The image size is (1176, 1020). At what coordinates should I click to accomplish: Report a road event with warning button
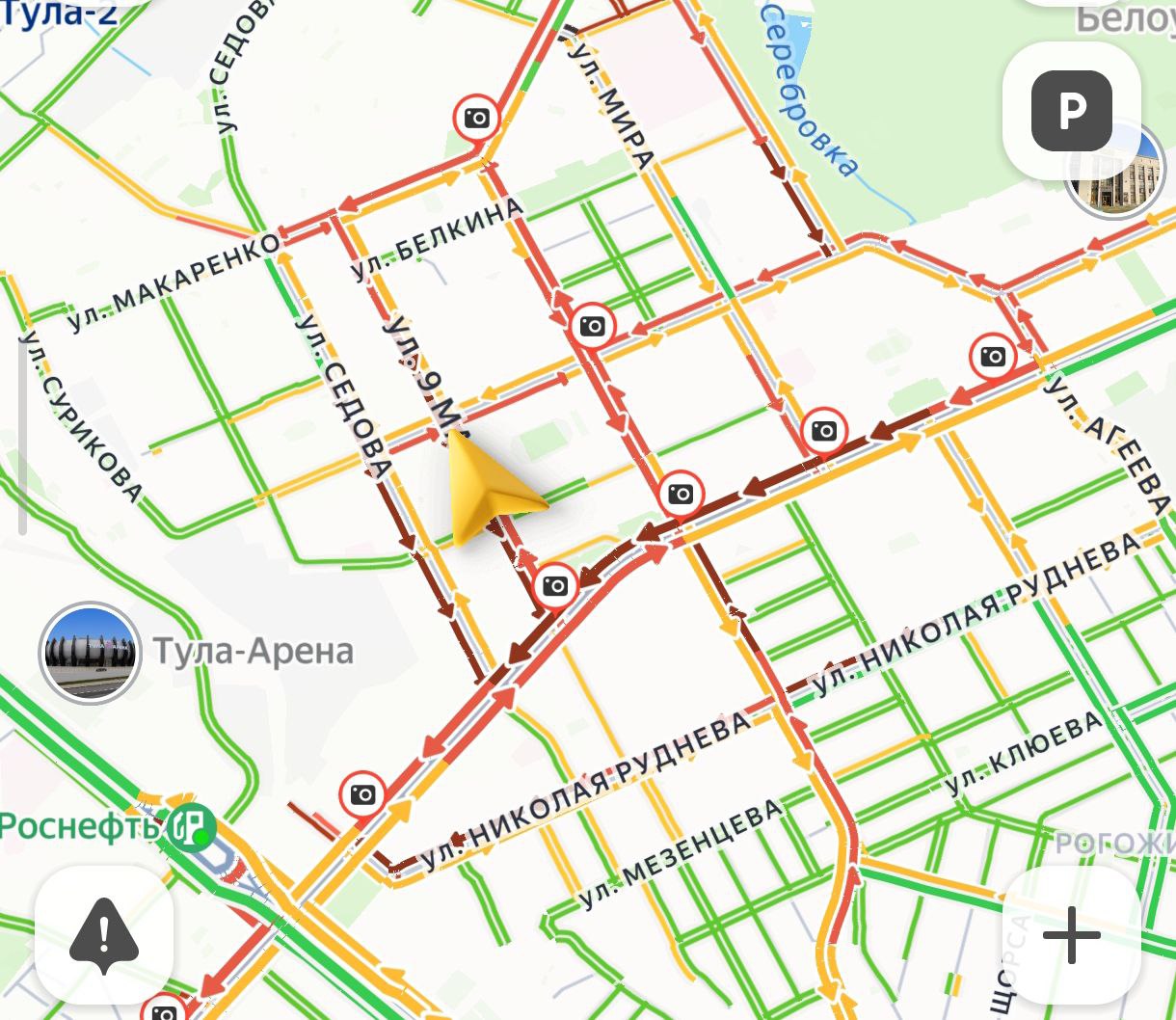click(104, 933)
